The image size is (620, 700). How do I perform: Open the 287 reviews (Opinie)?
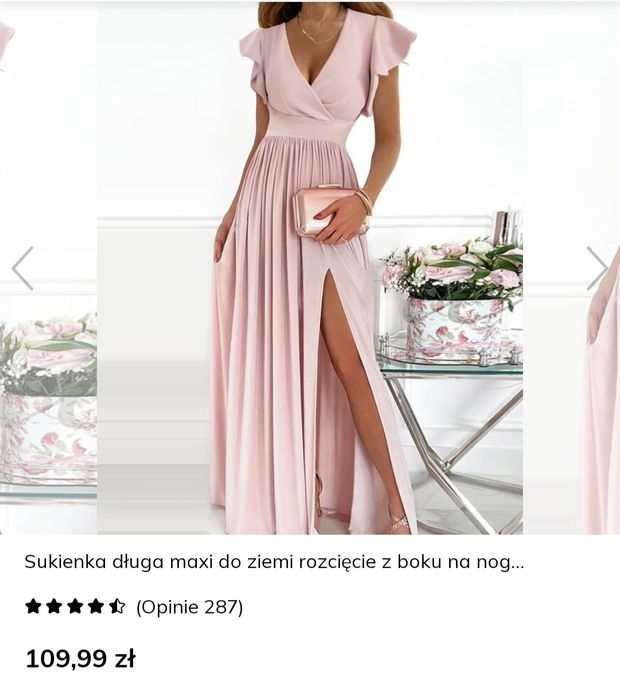[x=189, y=607]
